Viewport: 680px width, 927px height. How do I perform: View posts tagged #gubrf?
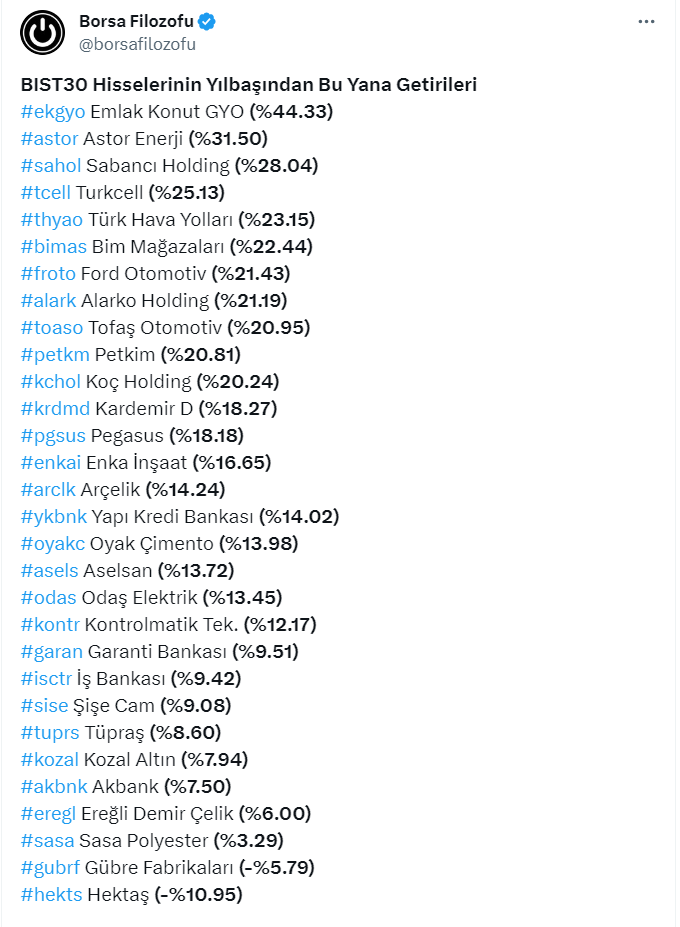pos(50,867)
